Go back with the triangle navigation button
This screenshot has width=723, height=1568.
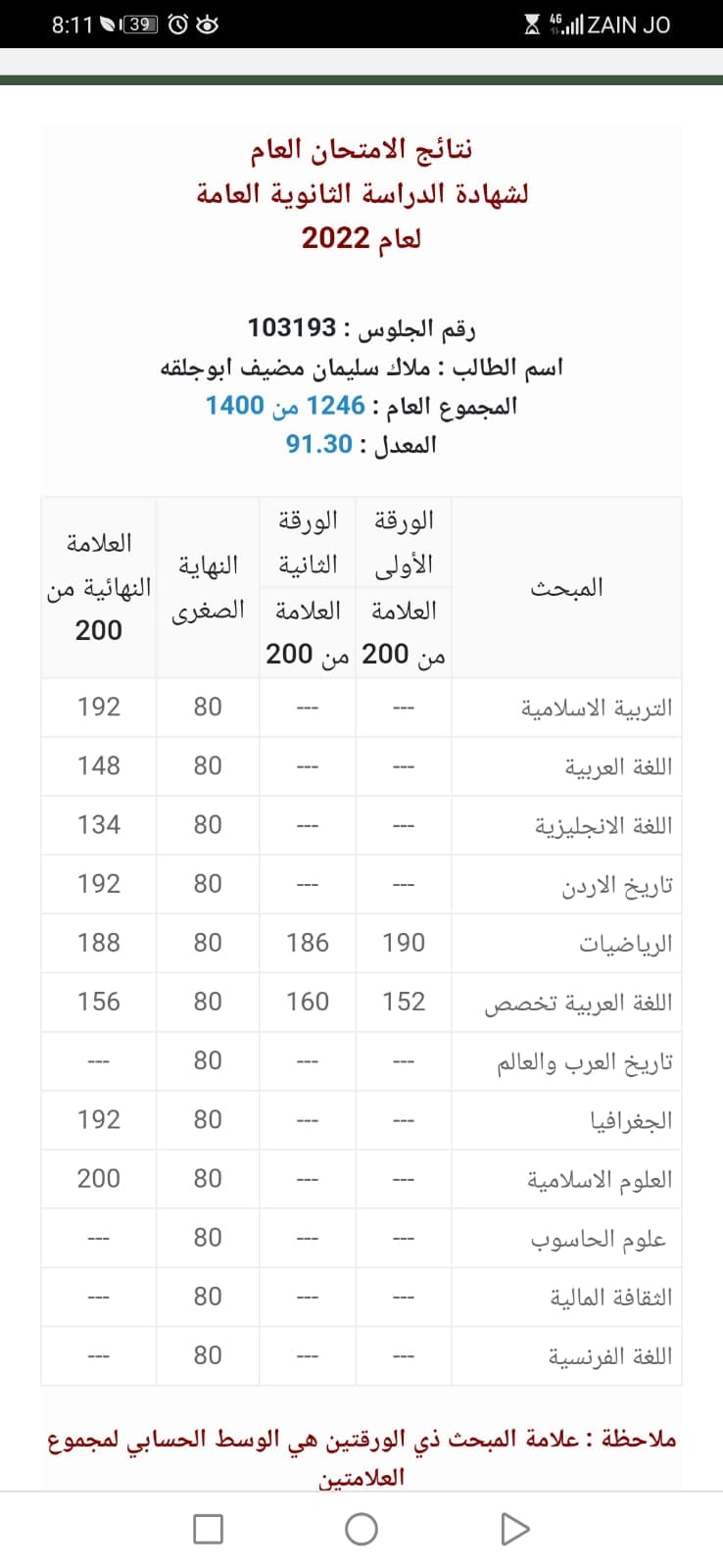(x=514, y=1529)
